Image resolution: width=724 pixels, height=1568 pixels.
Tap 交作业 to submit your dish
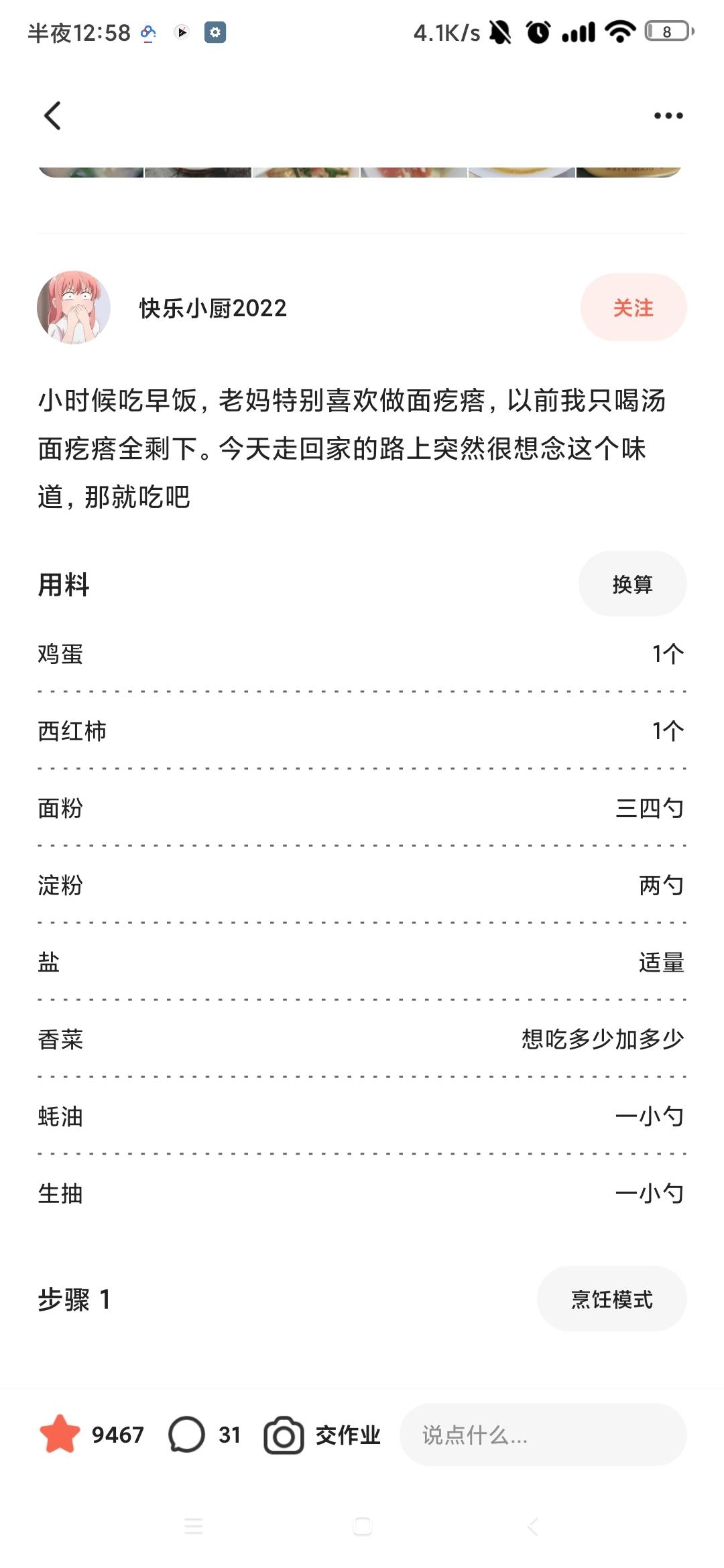[x=322, y=1435]
